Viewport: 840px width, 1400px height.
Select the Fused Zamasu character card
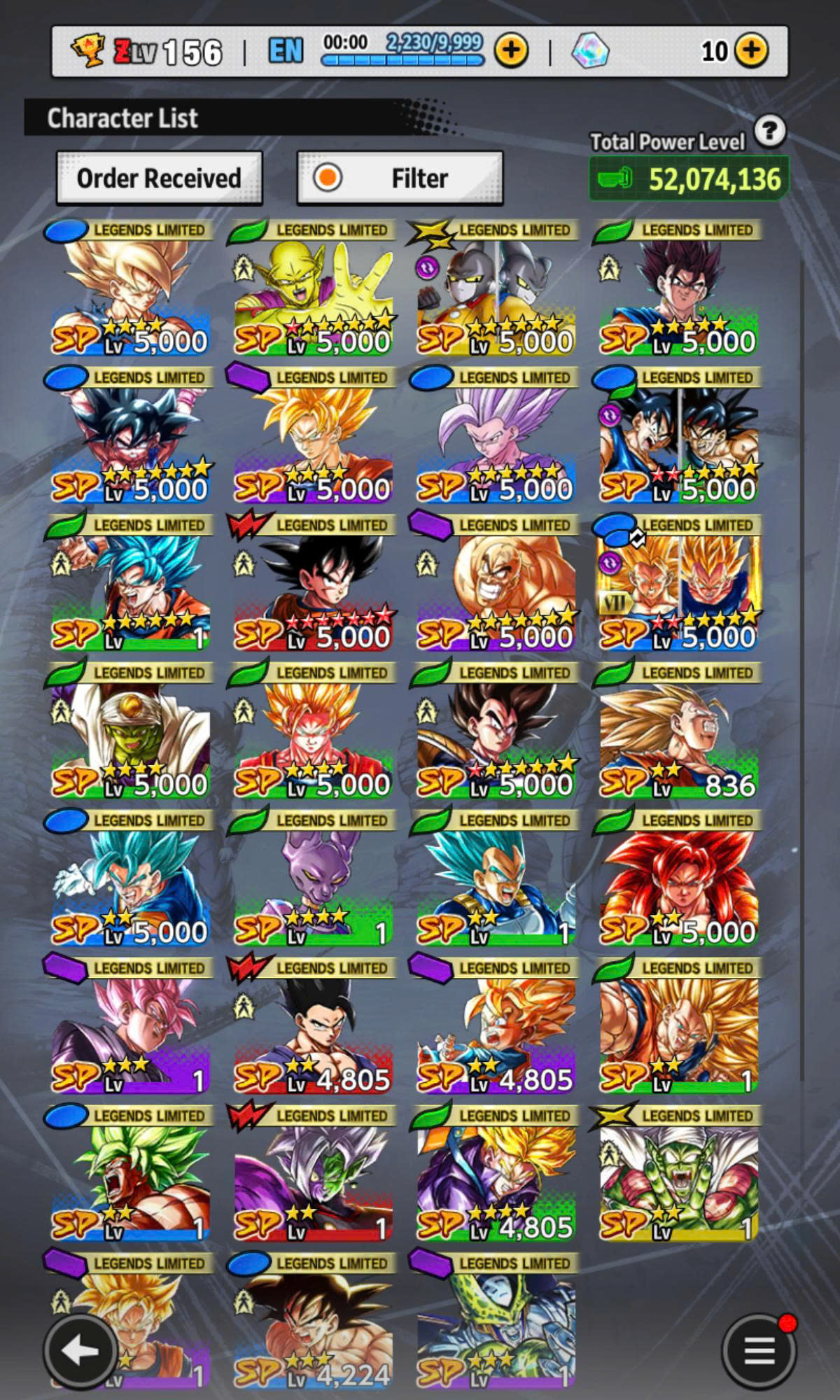point(312,1173)
